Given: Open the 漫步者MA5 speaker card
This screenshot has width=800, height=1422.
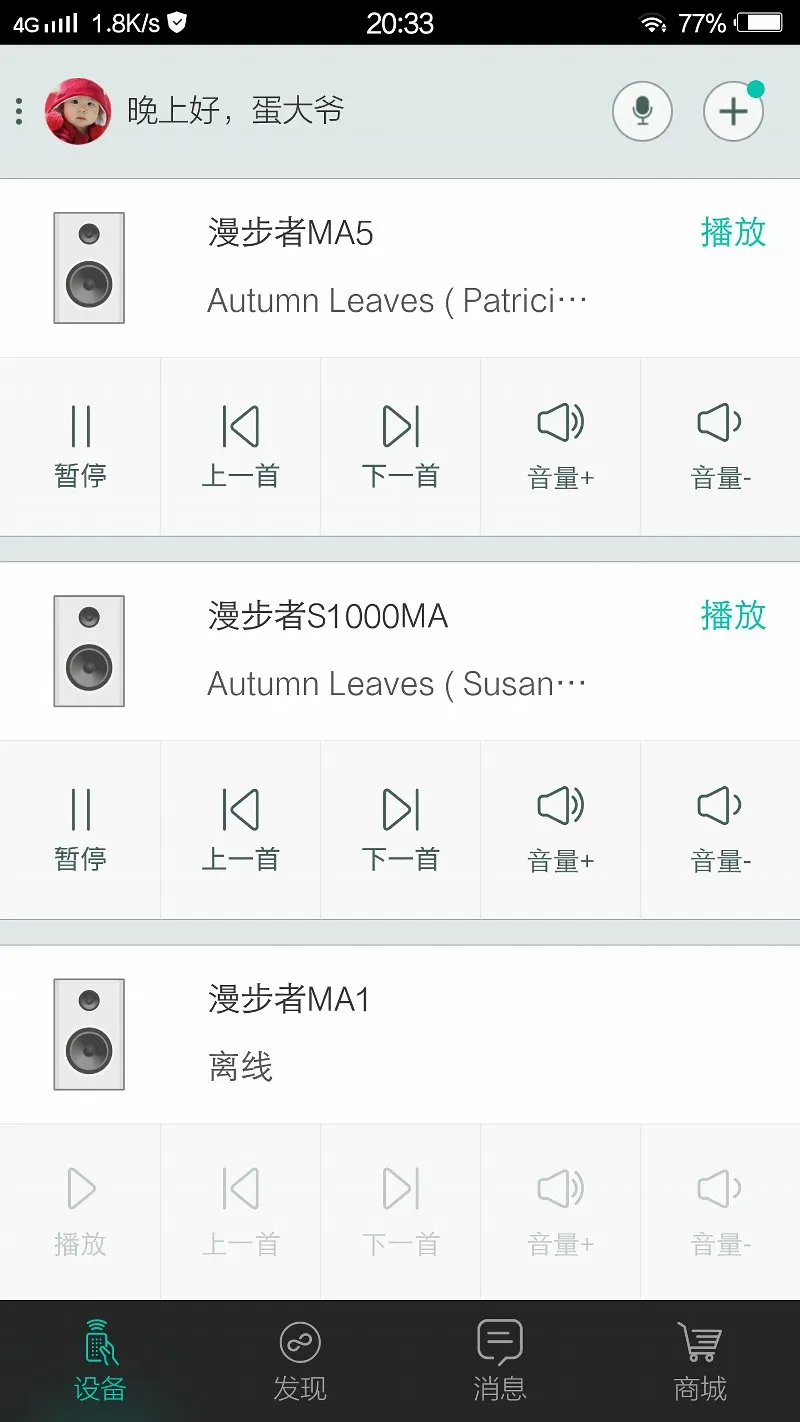Looking at the screenshot, I should pyautogui.click(x=400, y=267).
